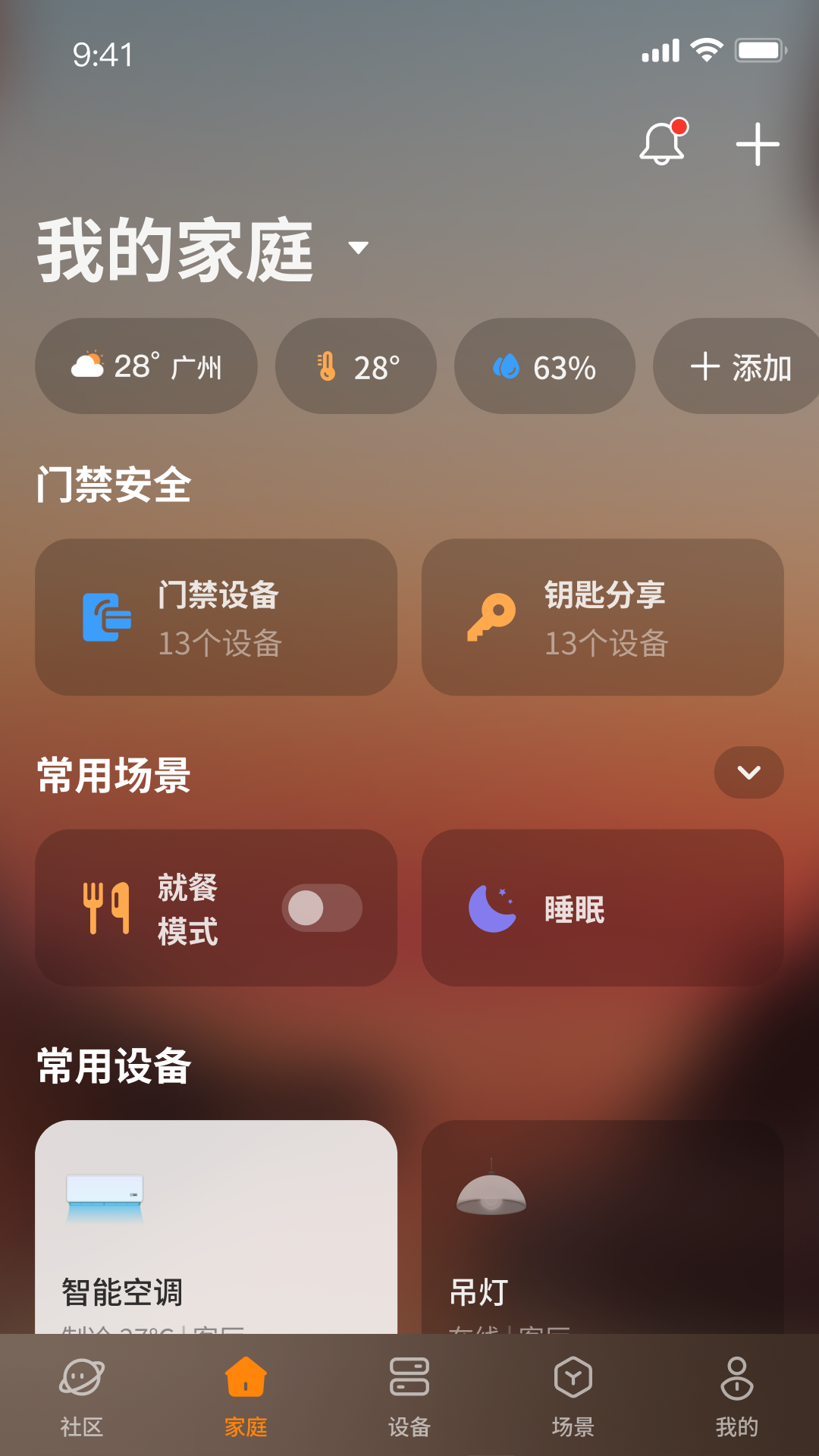Open the 智能空调 device card
819x1456 pixels.
(216, 1227)
